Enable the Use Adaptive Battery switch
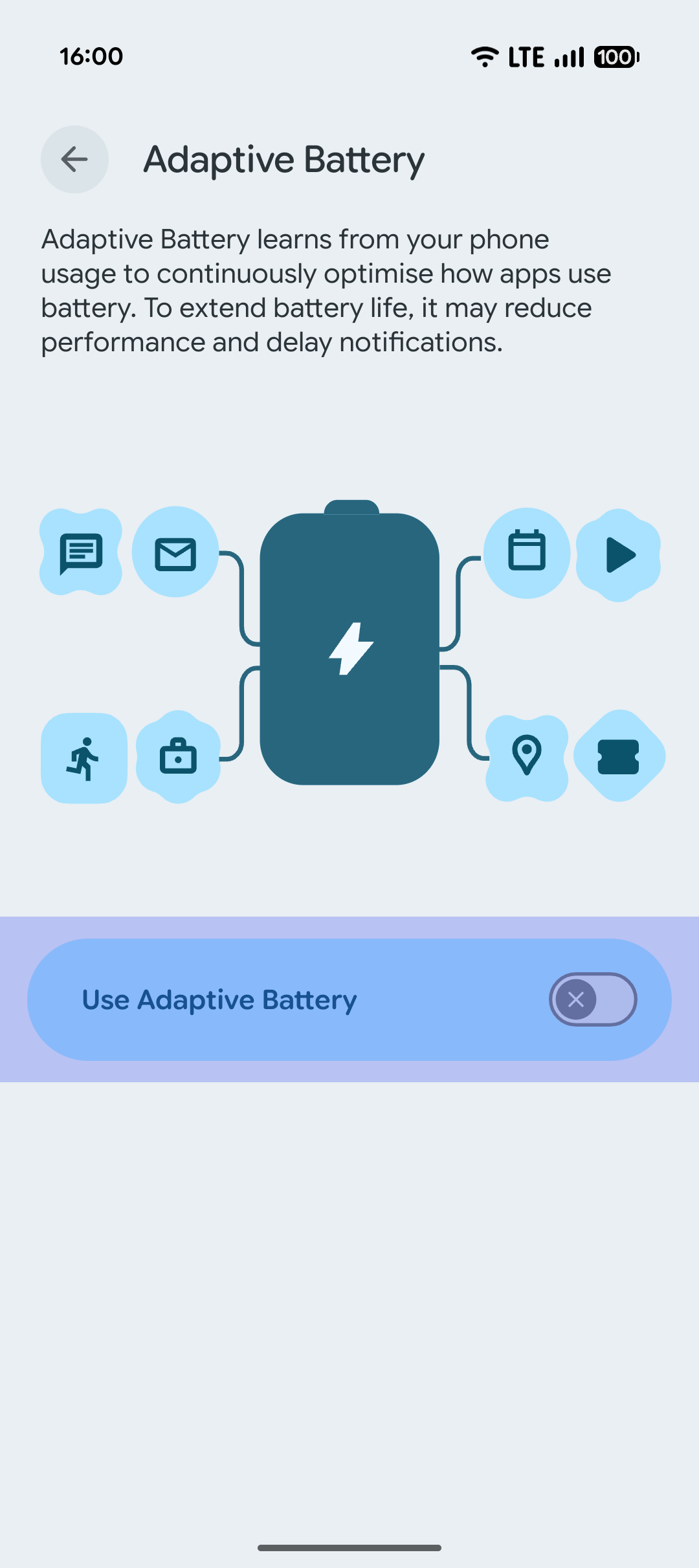Image resolution: width=699 pixels, height=1568 pixels. tap(592, 999)
